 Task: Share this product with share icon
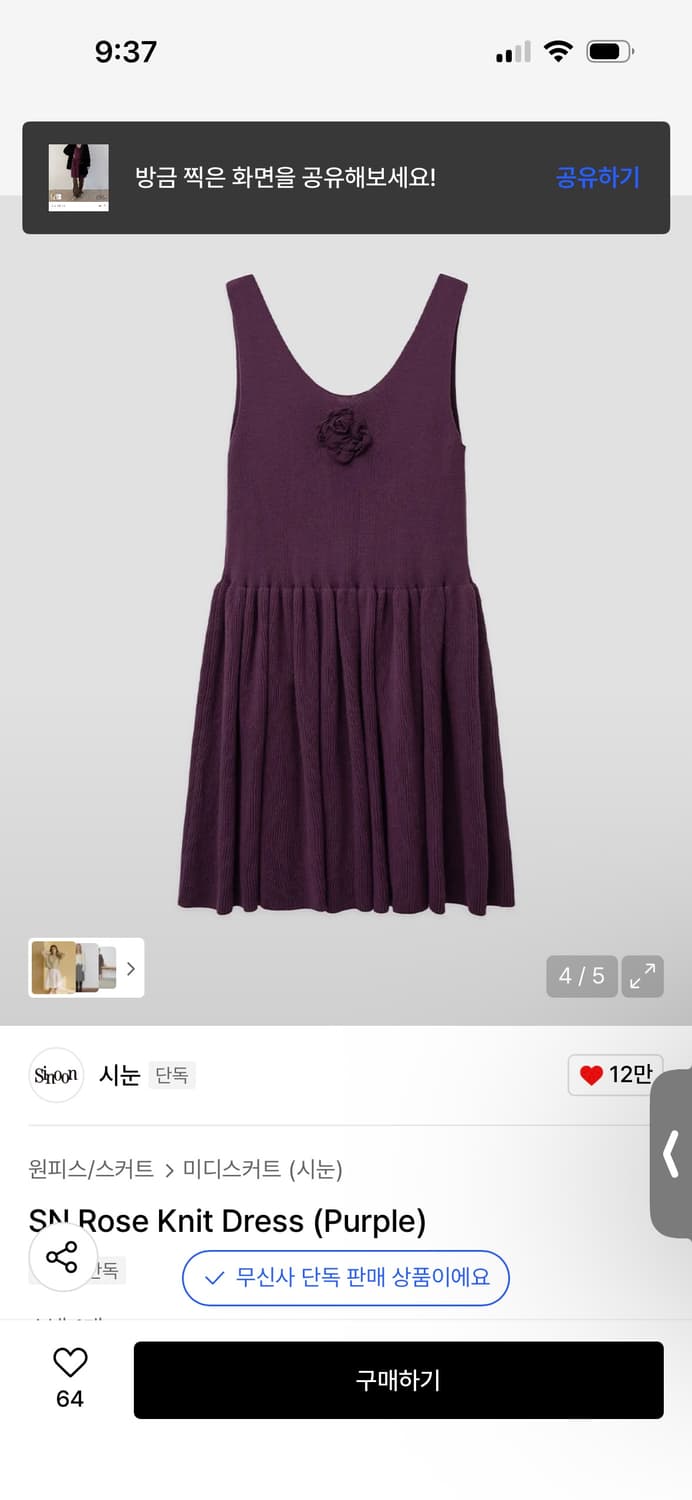(x=62, y=1257)
